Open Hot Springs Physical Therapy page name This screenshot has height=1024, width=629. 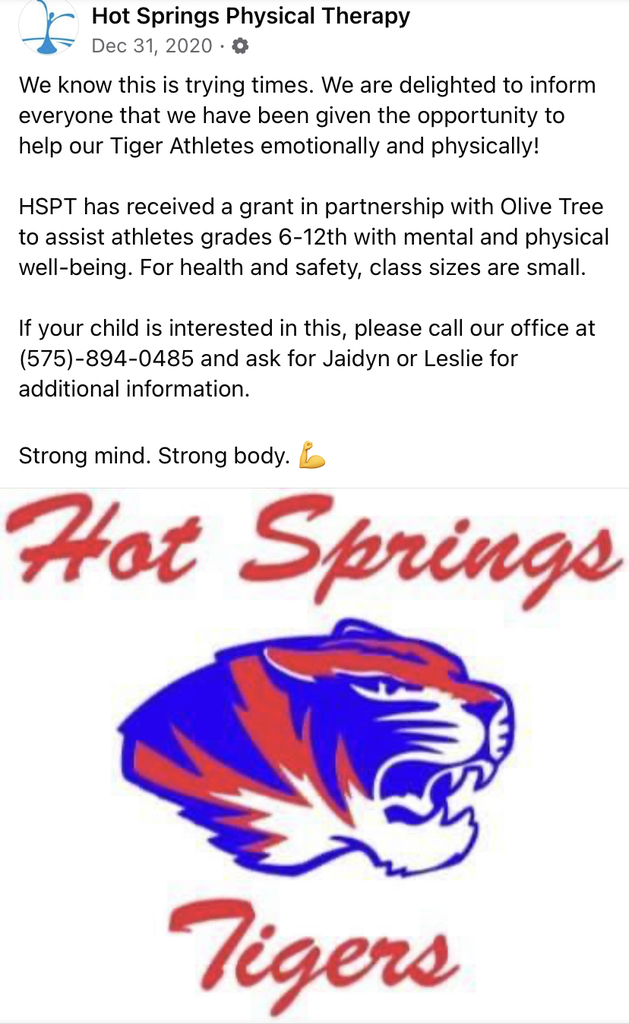point(251,16)
